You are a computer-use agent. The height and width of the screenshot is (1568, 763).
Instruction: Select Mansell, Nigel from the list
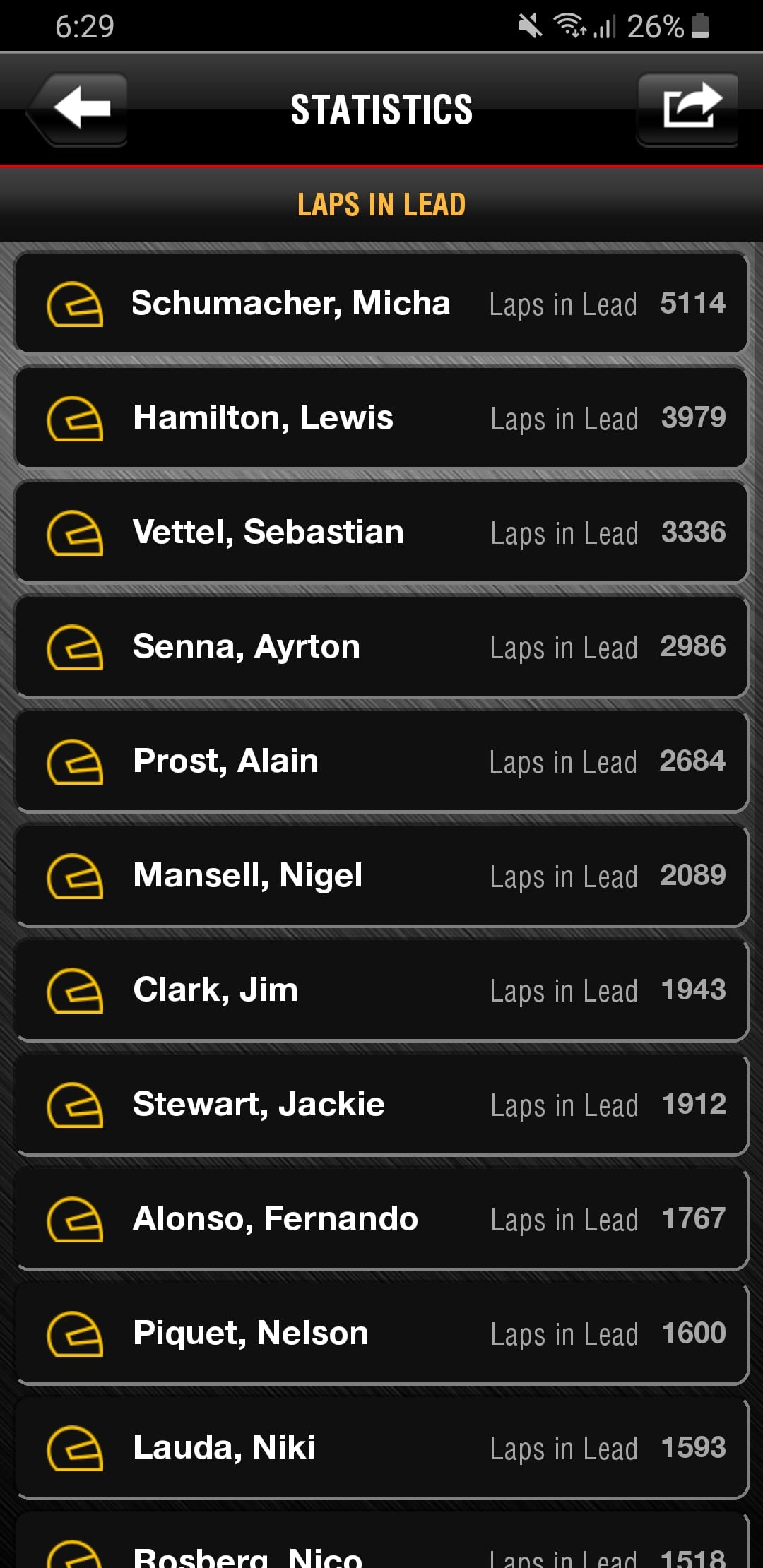click(x=381, y=876)
